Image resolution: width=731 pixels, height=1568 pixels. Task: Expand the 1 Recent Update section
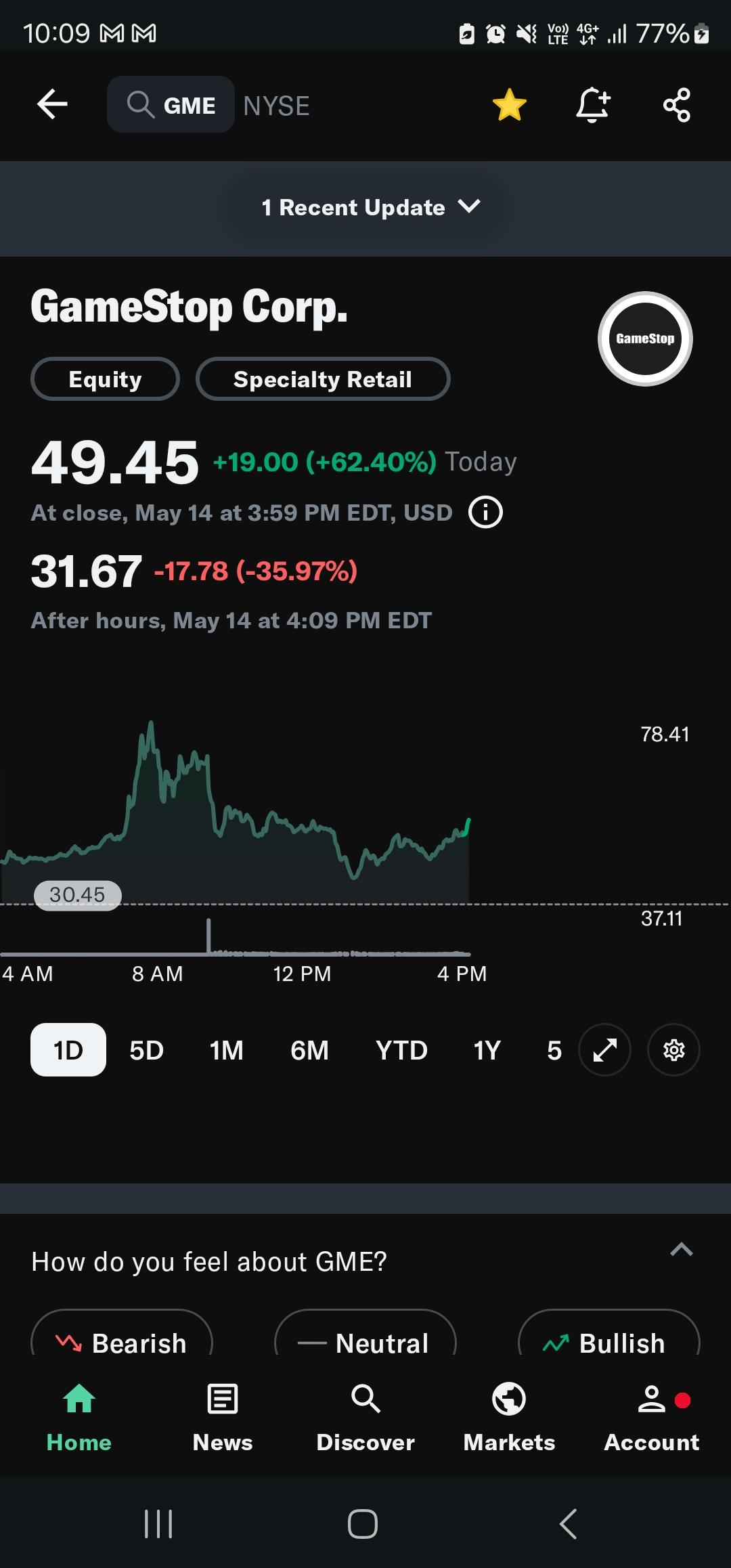coord(365,208)
